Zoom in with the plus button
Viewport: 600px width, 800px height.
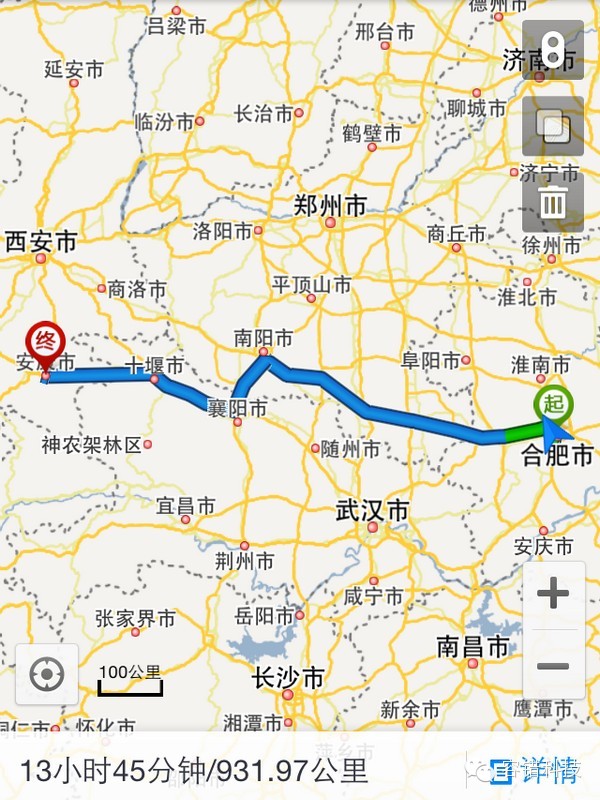tap(553, 594)
